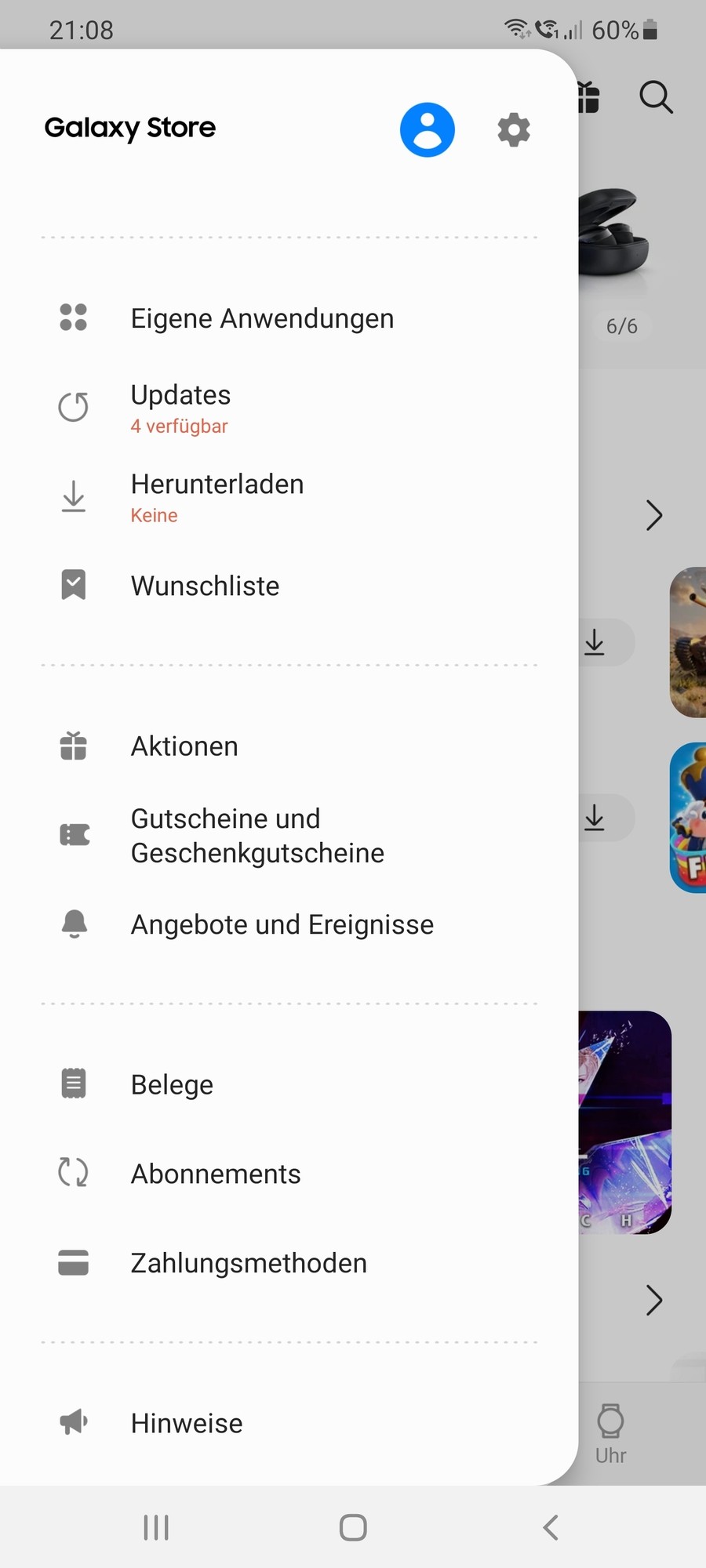Open Wunschliste
Viewport: 706px width, 1568px height.
[205, 586]
